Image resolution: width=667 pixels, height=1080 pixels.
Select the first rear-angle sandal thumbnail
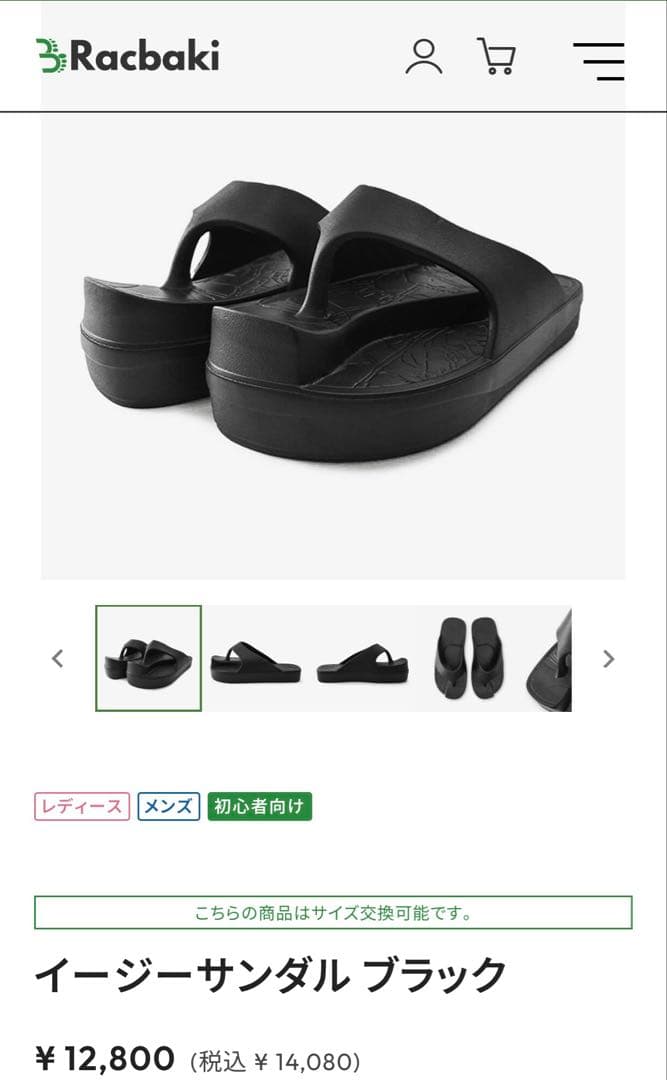tap(149, 658)
